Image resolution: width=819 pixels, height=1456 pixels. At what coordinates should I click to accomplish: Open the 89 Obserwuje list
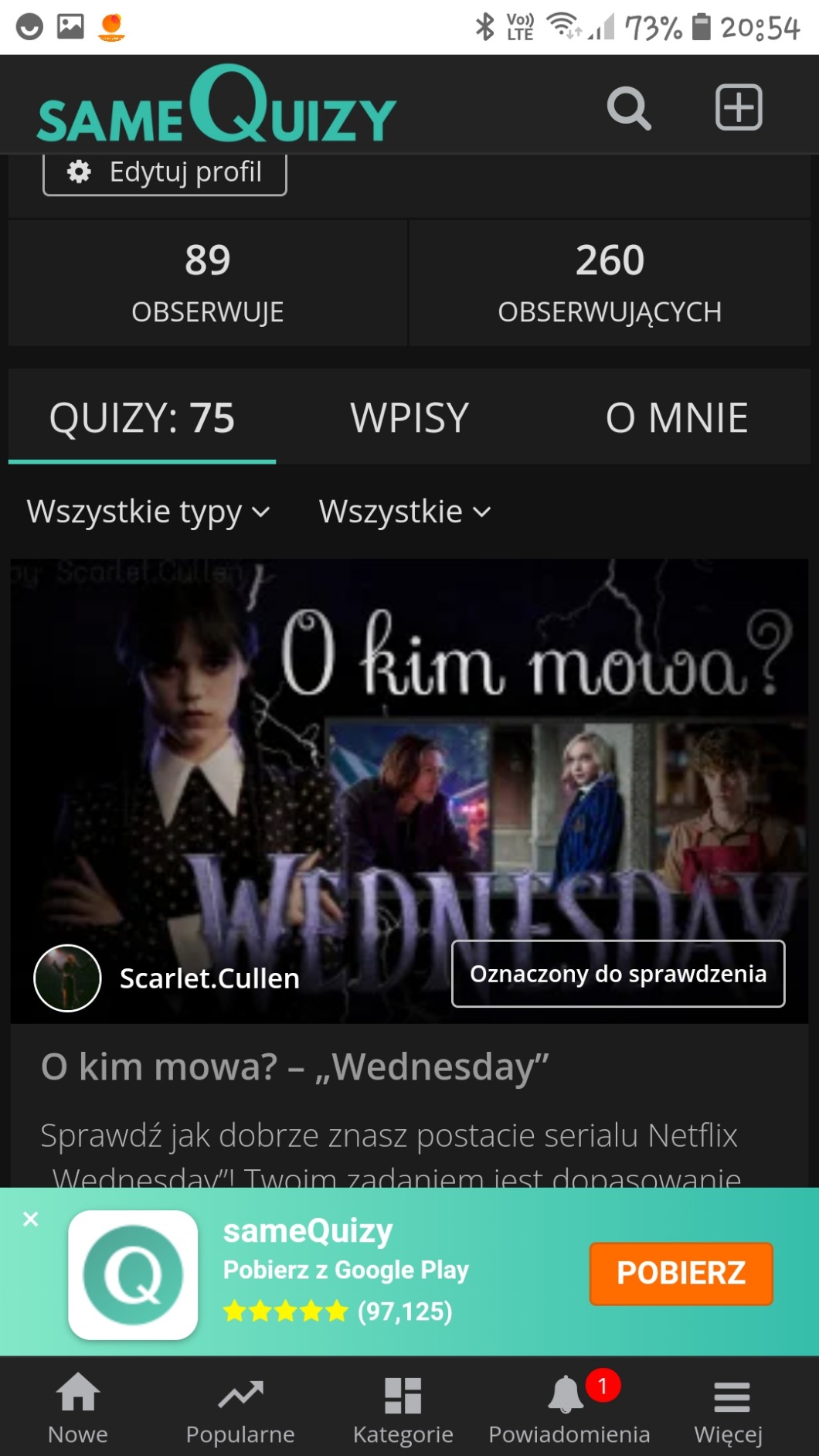point(207,283)
